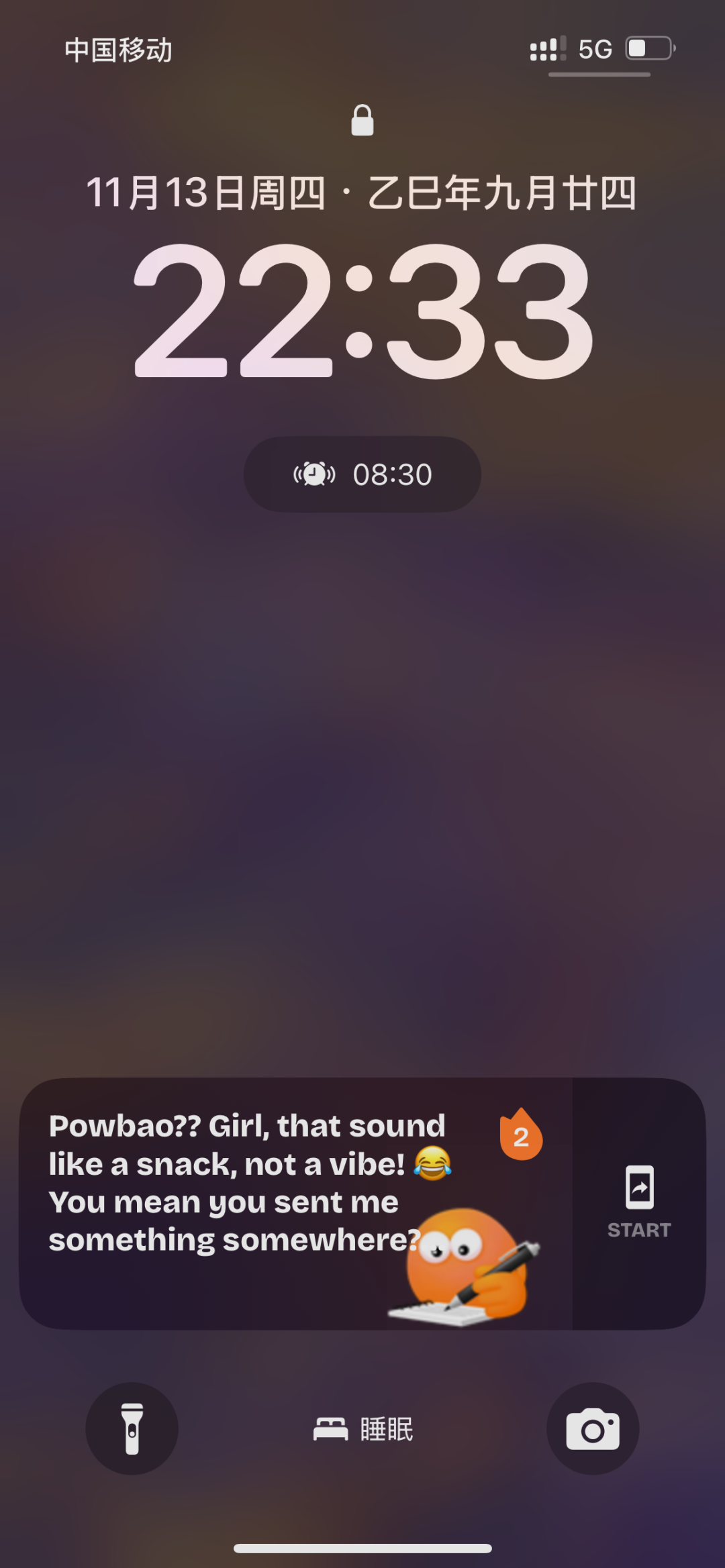Open the 睡眠 sleep focus control

coord(363,1429)
